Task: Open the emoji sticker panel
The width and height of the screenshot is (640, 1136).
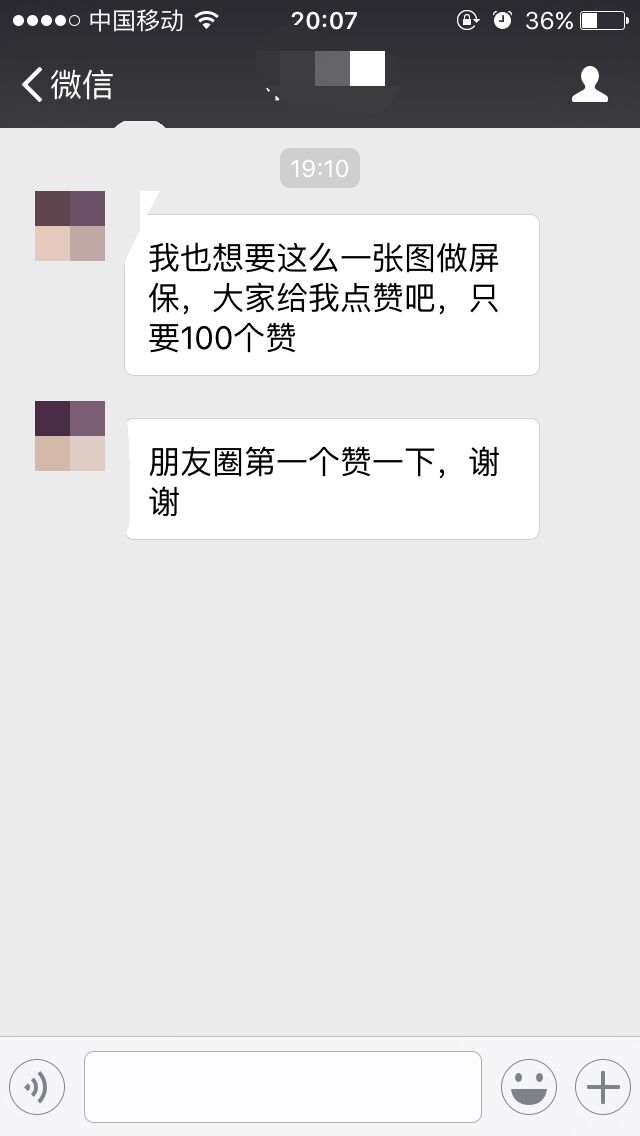Action: [528, 1087]
